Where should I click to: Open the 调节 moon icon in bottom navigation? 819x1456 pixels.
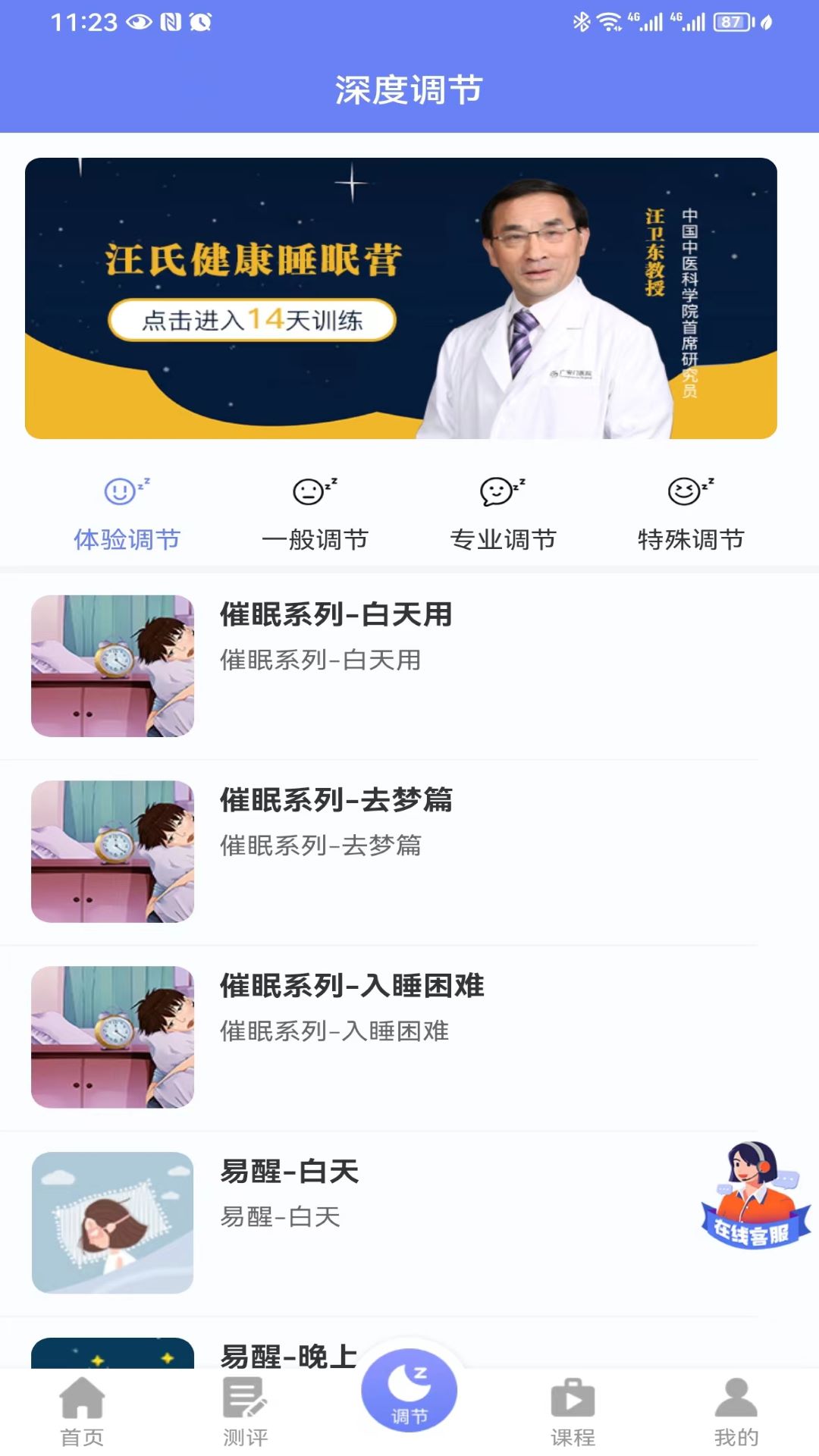(x=409, y=1389)
